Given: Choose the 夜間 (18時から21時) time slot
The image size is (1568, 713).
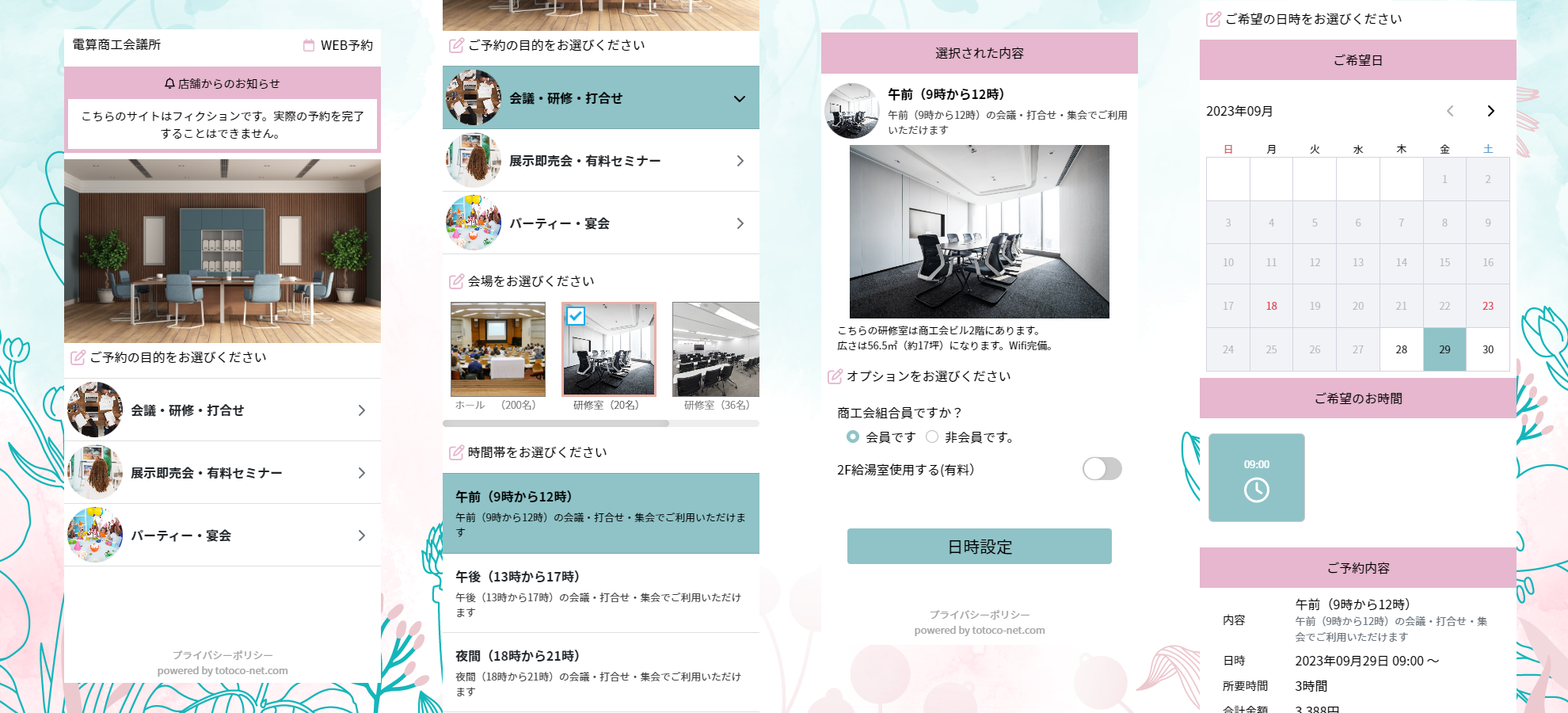Looking at the screenshot, I should click(x=600, y=672).
